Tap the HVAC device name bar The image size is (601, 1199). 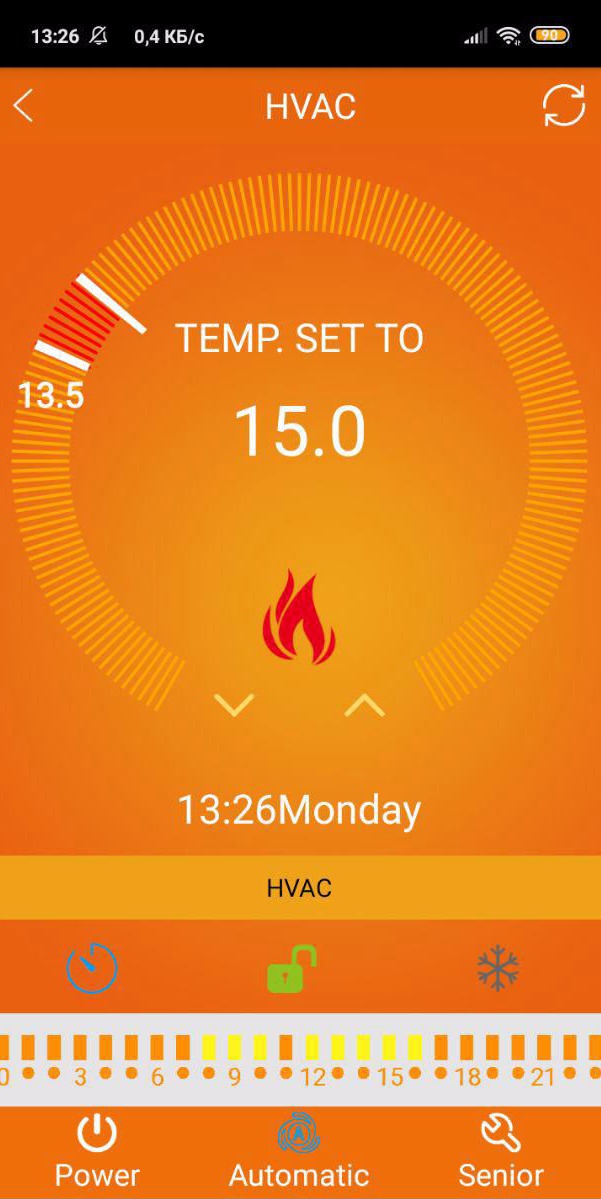click(x=300, y=888)
